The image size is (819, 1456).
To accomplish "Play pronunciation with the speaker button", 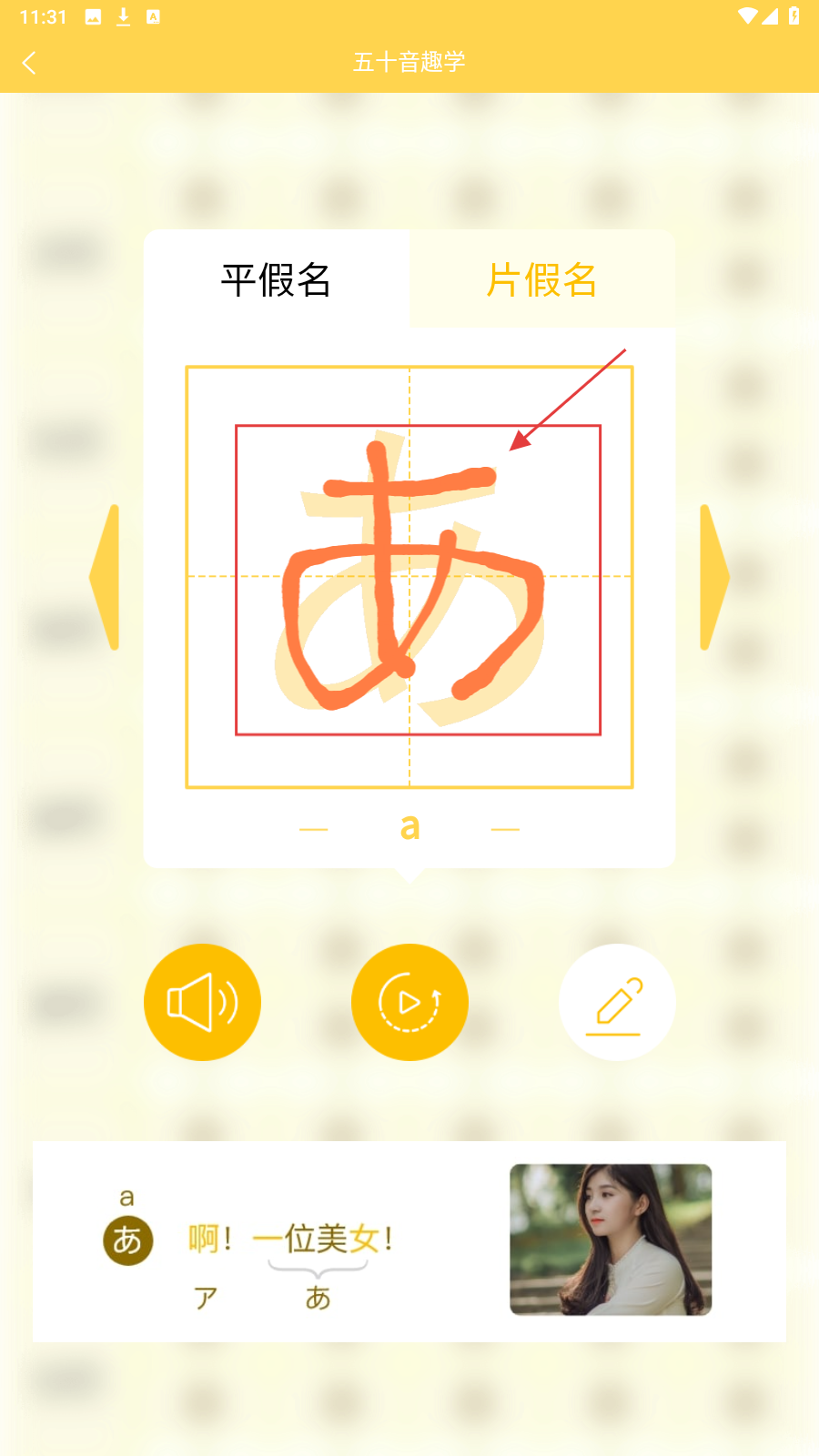I will [x=202, y=1002].
